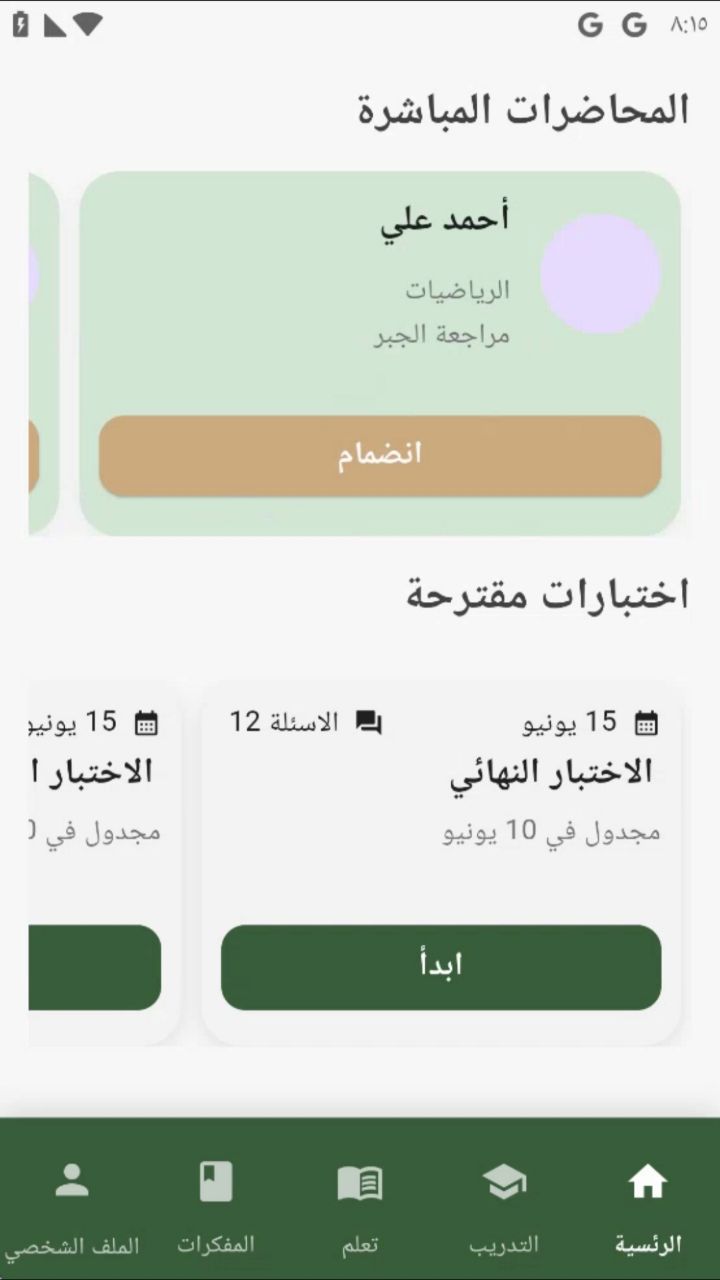
Task: Select the الرئيسية home icon
Action: pyautogui.click(x=648, y=1180)
